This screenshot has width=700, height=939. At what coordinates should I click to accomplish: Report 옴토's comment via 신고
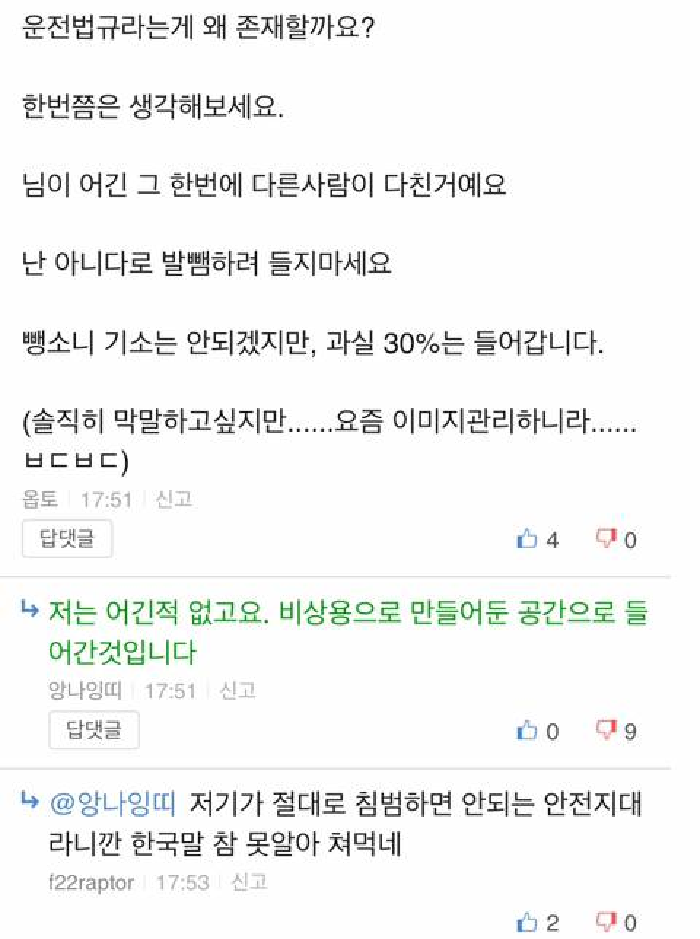(174, 498)
